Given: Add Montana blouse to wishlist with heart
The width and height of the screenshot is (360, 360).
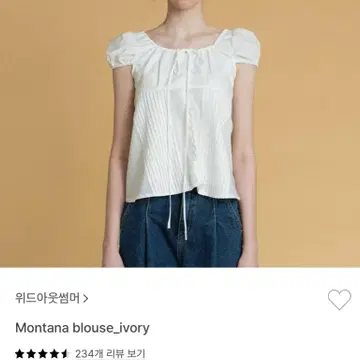Looking at the screenshot, I should (339, 299).
